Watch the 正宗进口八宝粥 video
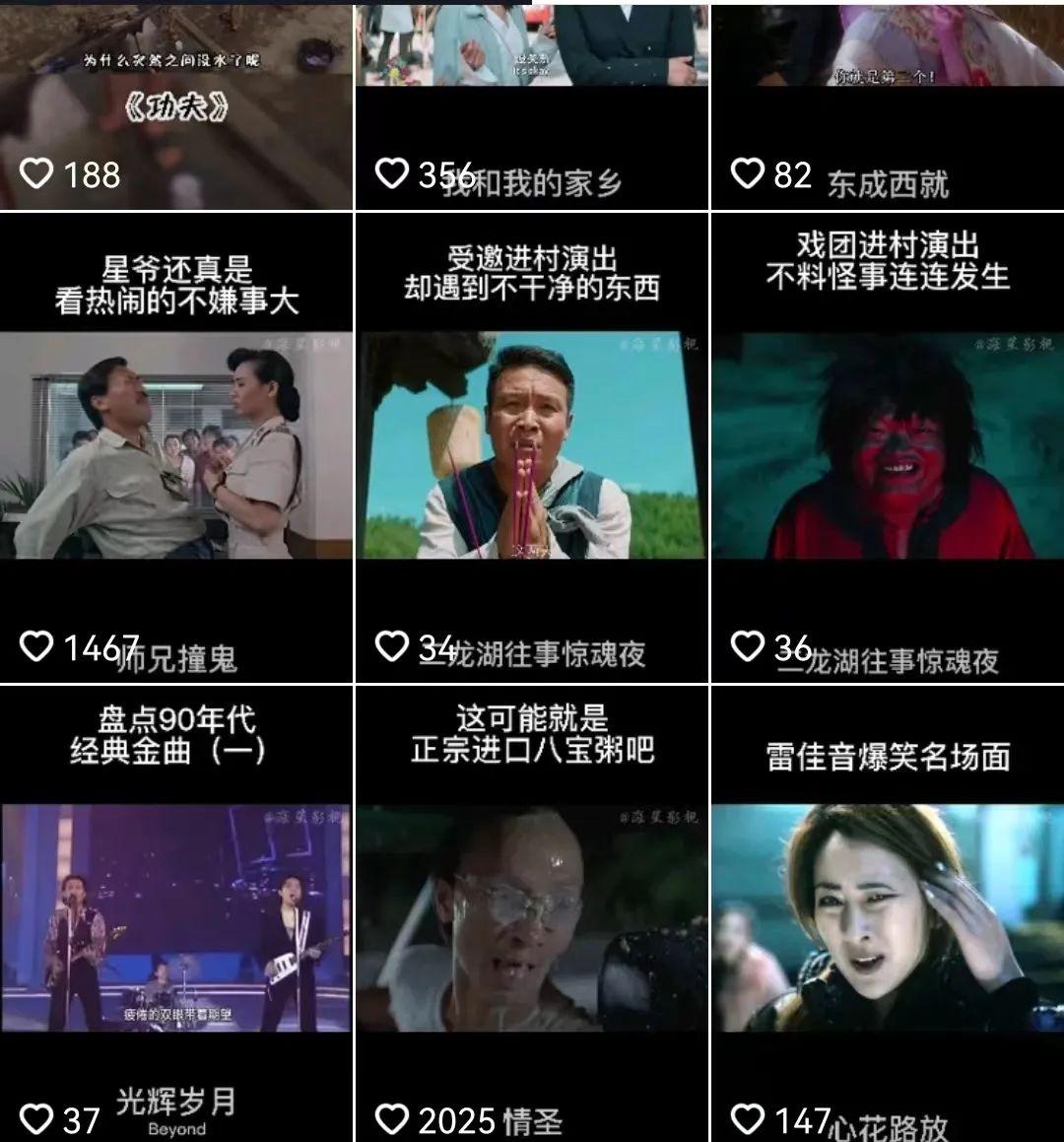Viewport: 1064px width, 1142px height. tap(531, 916)
